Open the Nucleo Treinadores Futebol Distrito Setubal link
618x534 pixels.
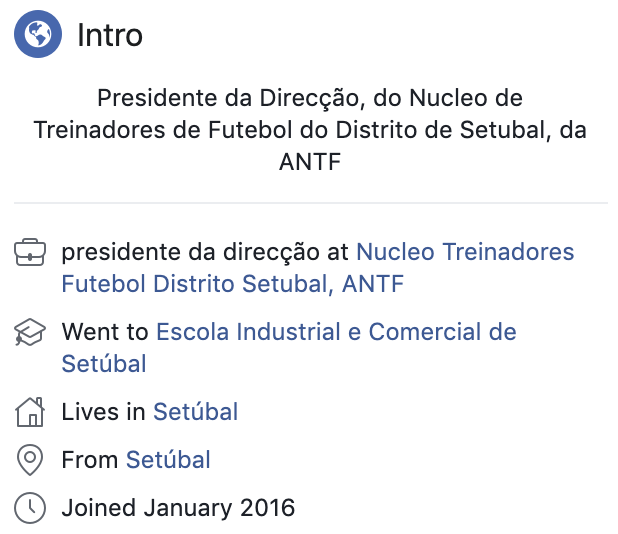click(x=465, y=251)
